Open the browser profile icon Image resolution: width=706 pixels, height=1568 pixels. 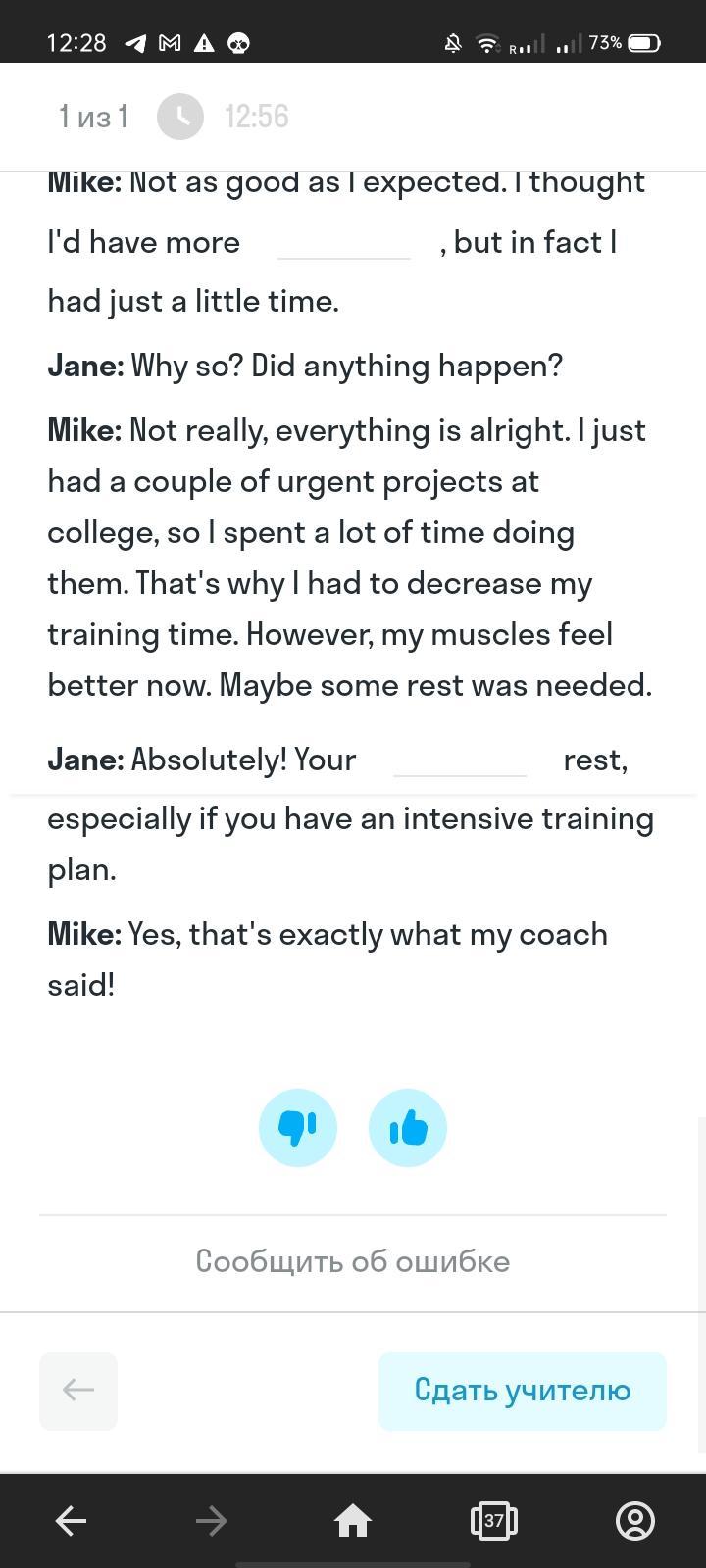[635, 1521]
